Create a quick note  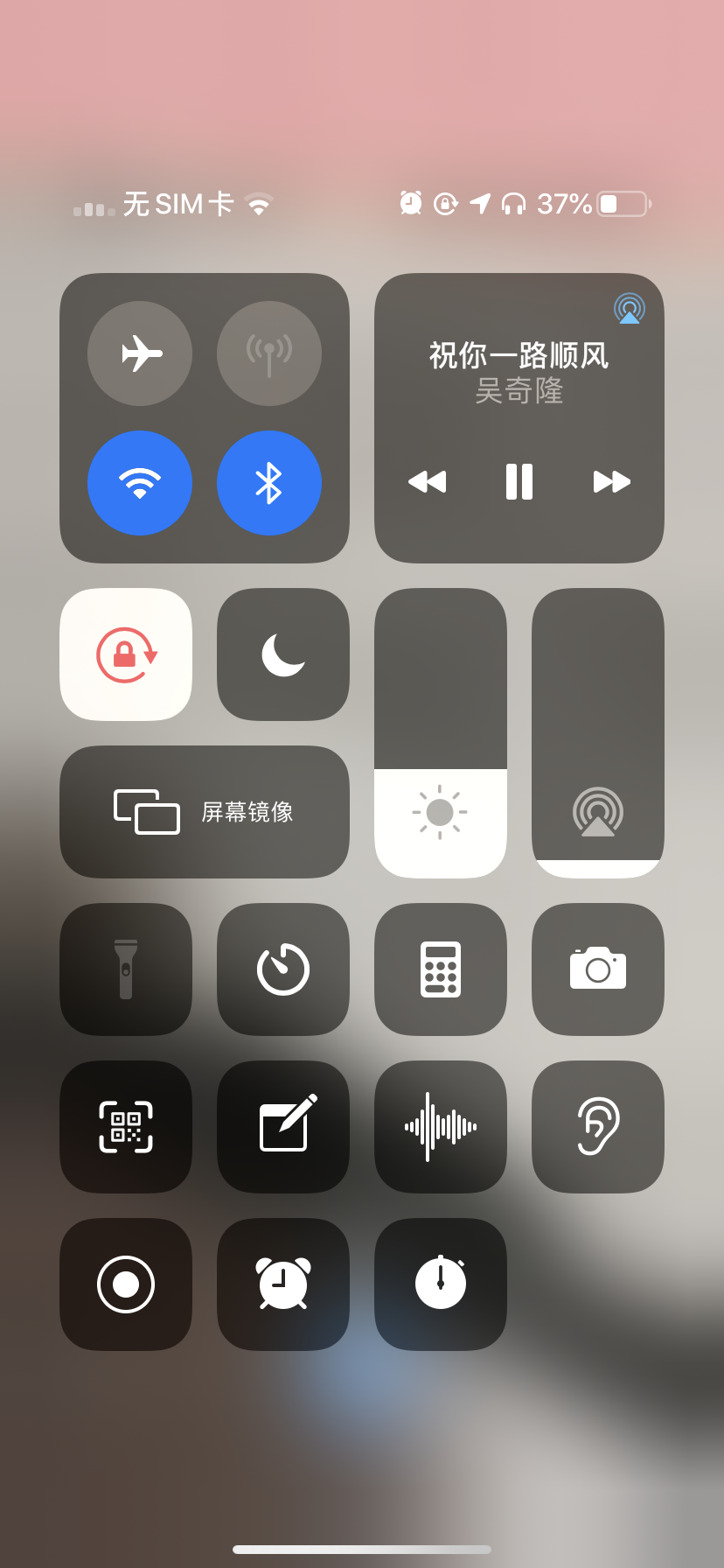283,1127
